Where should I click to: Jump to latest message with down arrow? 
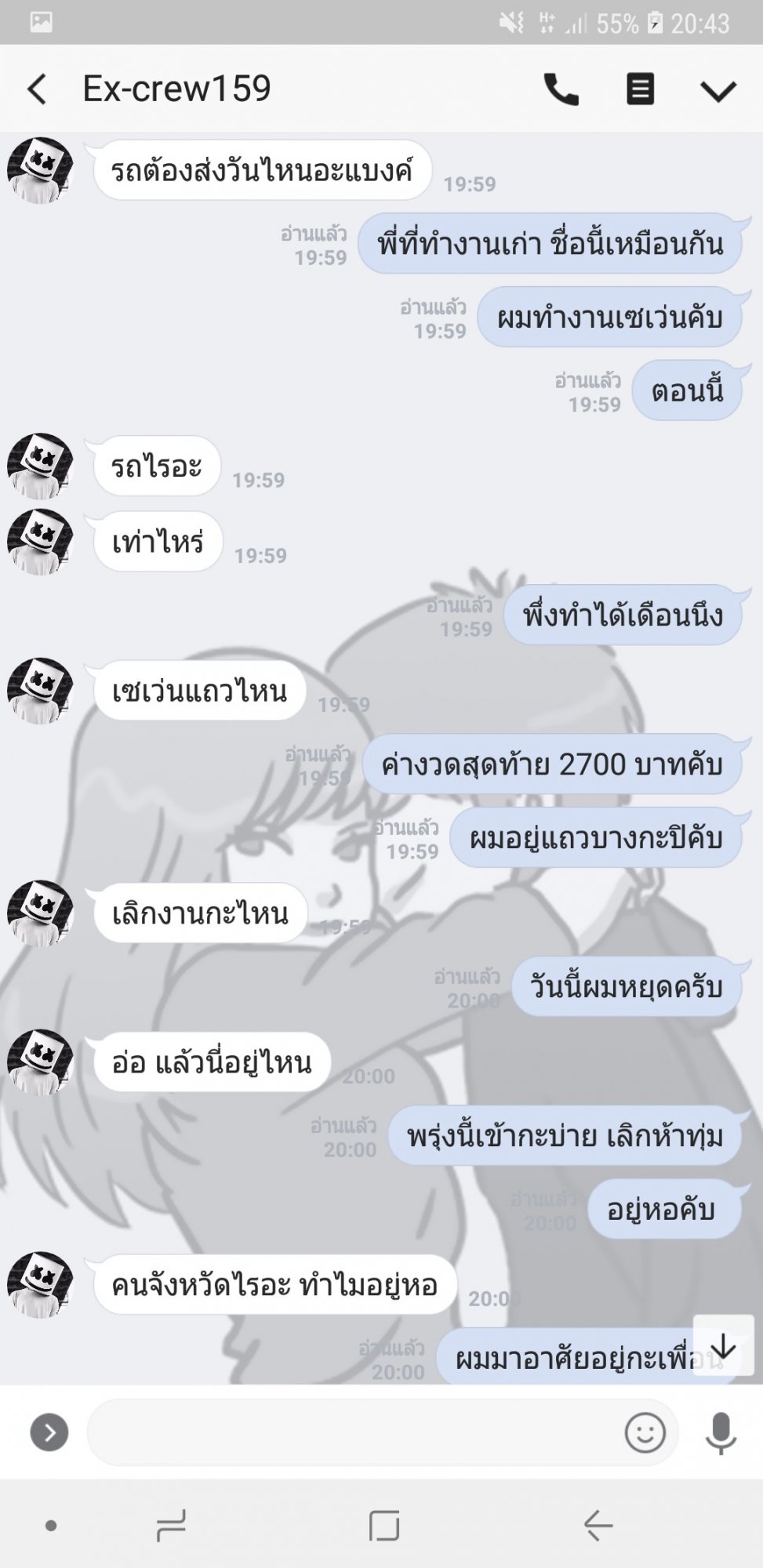point(723,1346)
